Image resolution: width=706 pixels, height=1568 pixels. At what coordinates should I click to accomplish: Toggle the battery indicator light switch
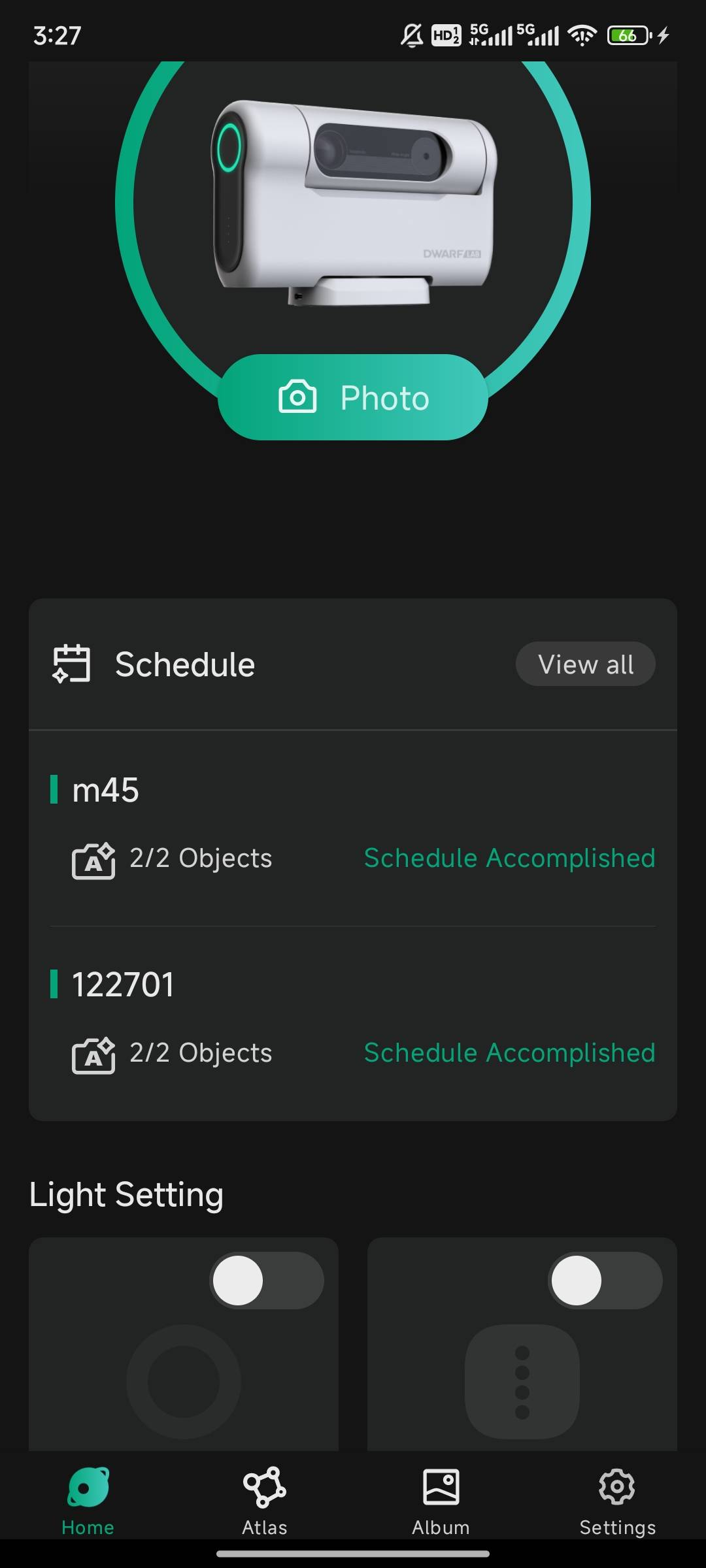click(605, 1281)
